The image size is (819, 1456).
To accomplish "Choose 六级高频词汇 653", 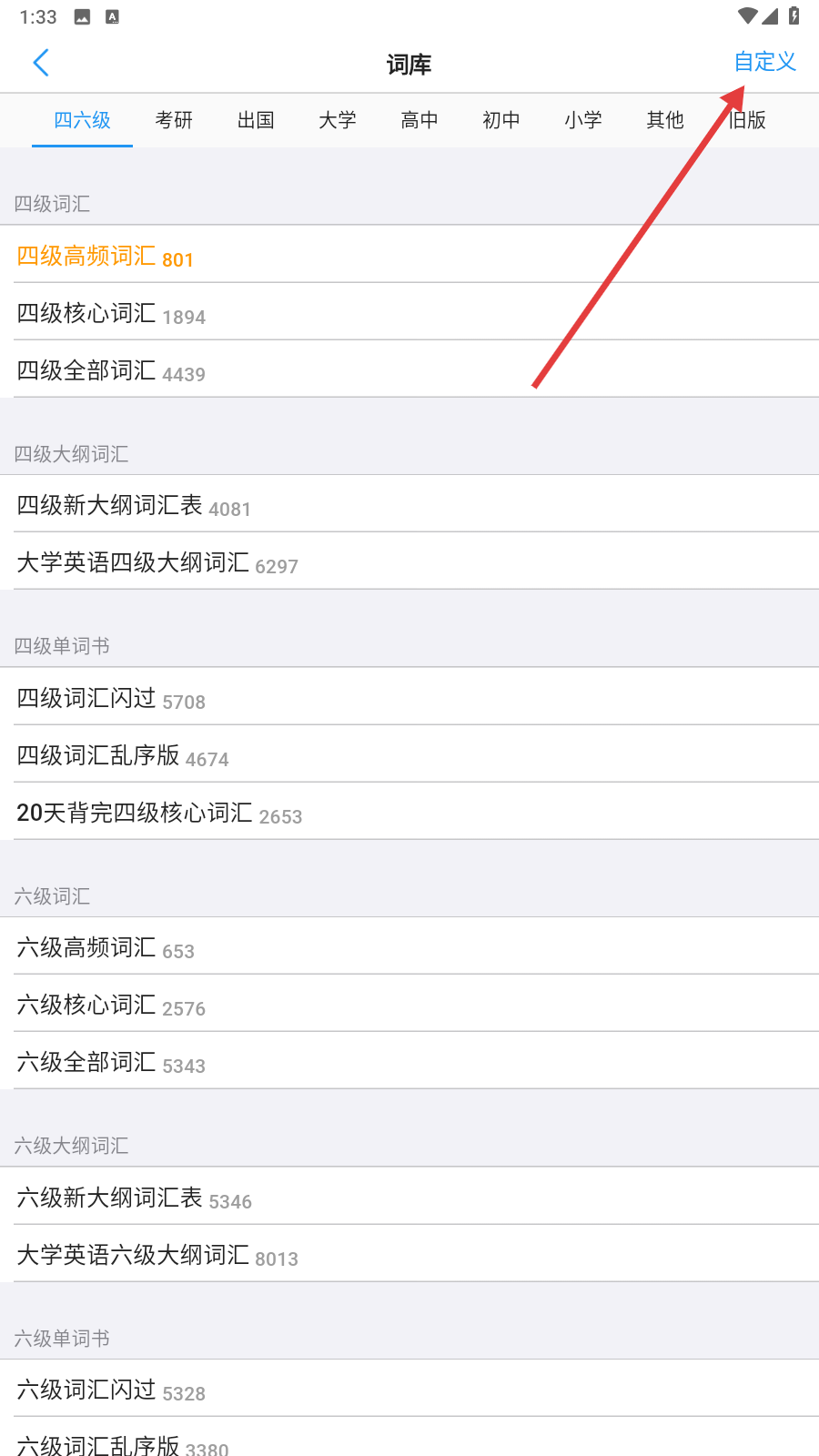I will [106, 948].
